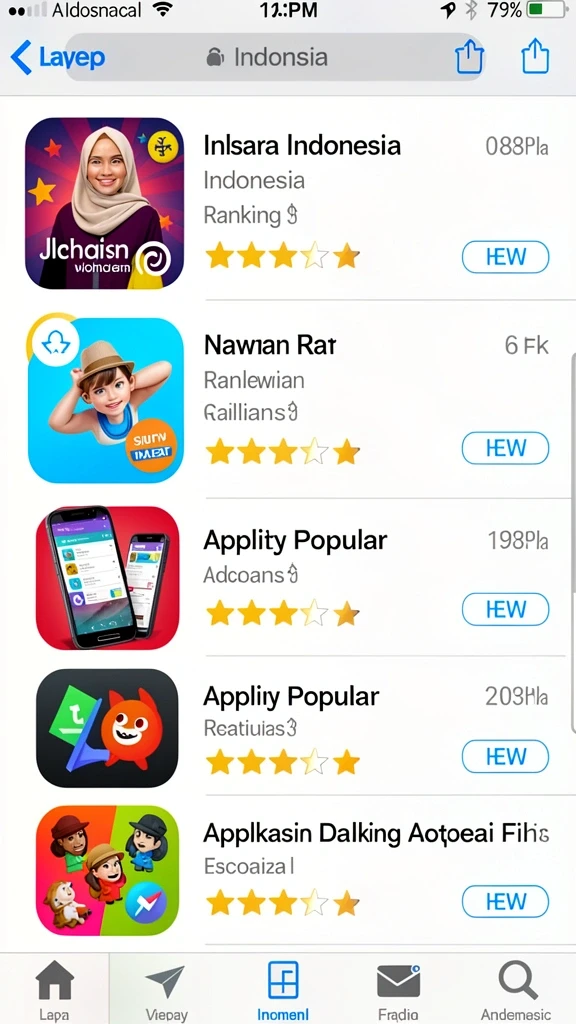Select the Inomenl tab
Image resolution: width=576 pixels, height=1024 pixels.
tap(283, 989)
